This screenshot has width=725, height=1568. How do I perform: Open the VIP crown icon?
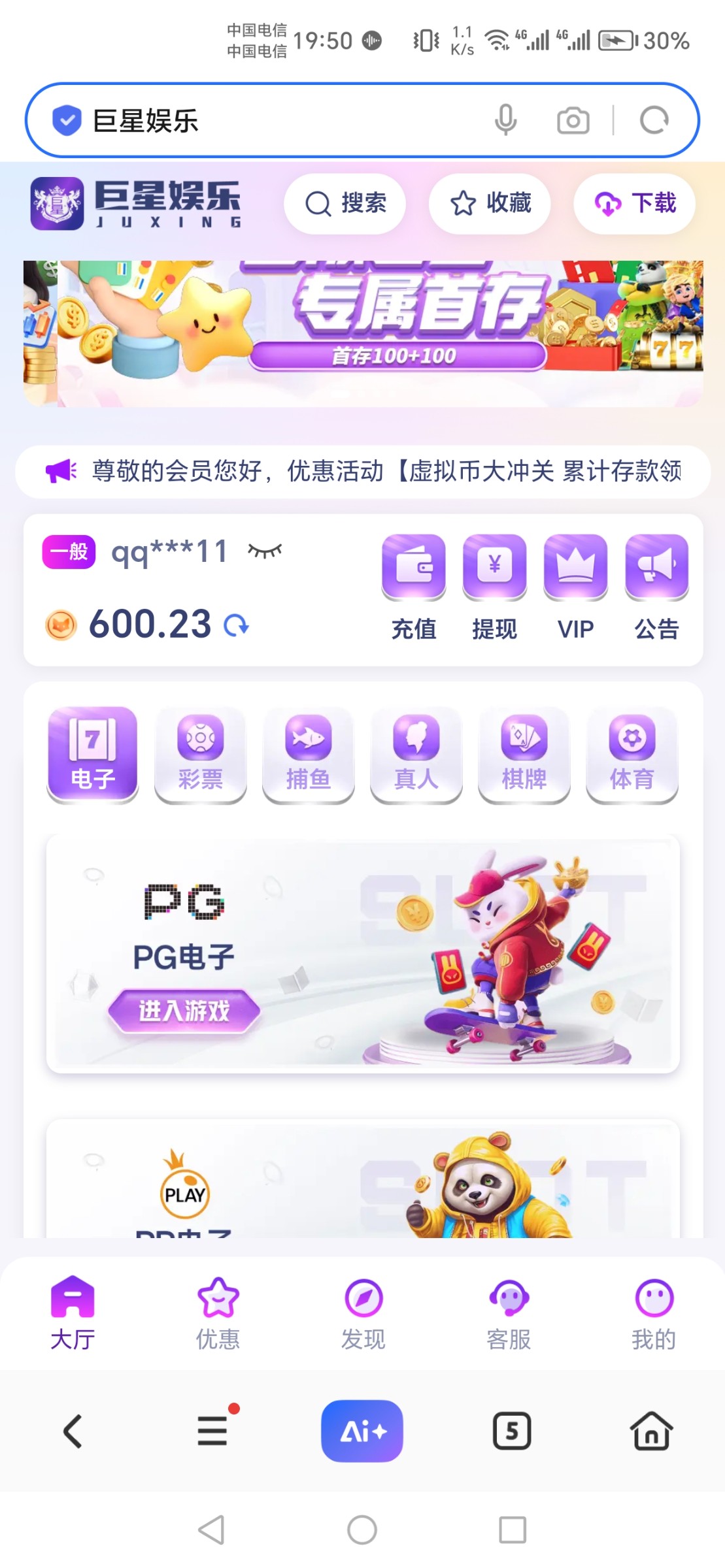coord(575,567)
